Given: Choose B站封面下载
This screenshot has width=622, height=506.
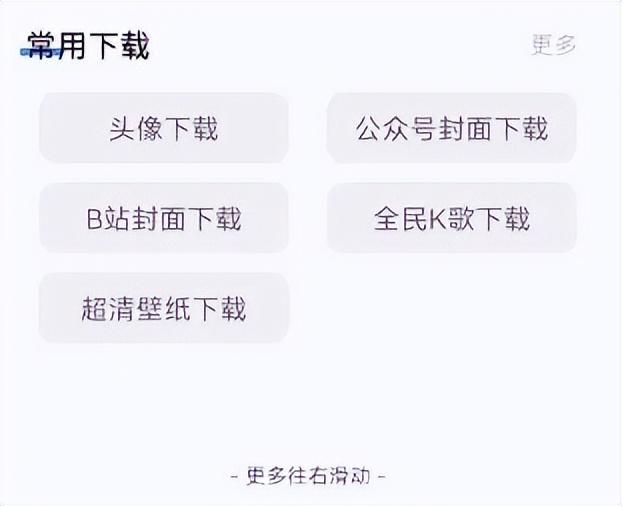Looking at the screenshot, I should (164, 218).
